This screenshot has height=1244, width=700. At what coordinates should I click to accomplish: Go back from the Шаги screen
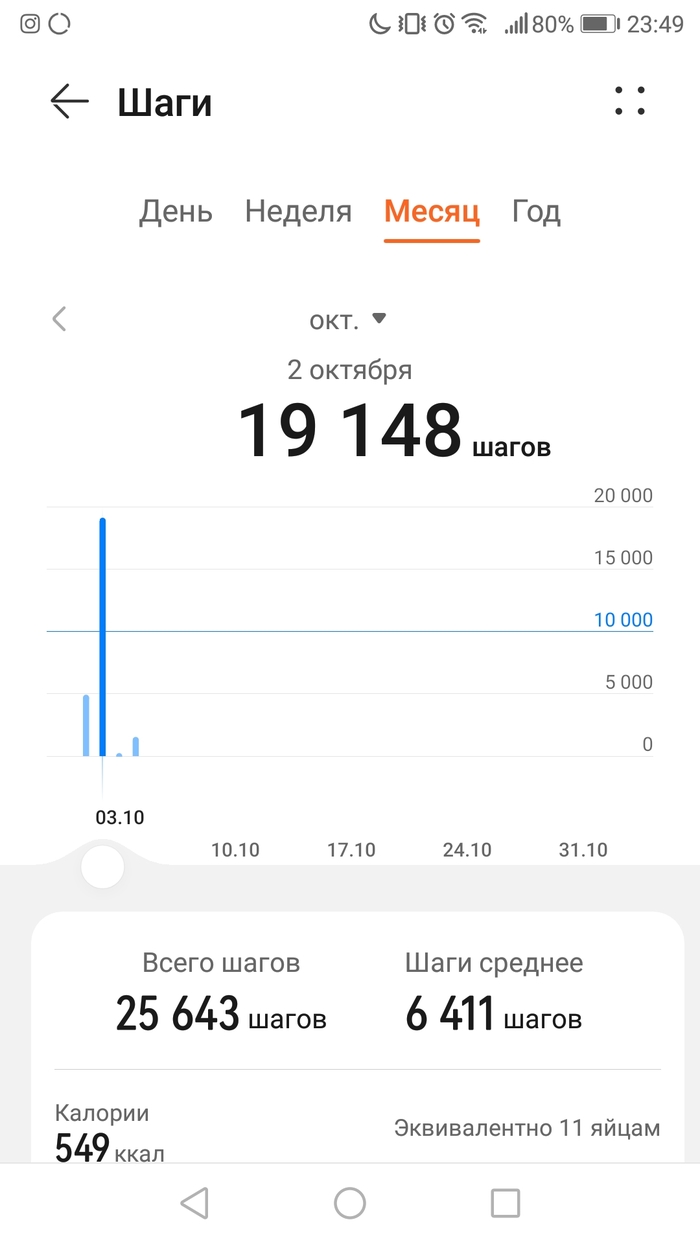[x=70, y=102]
